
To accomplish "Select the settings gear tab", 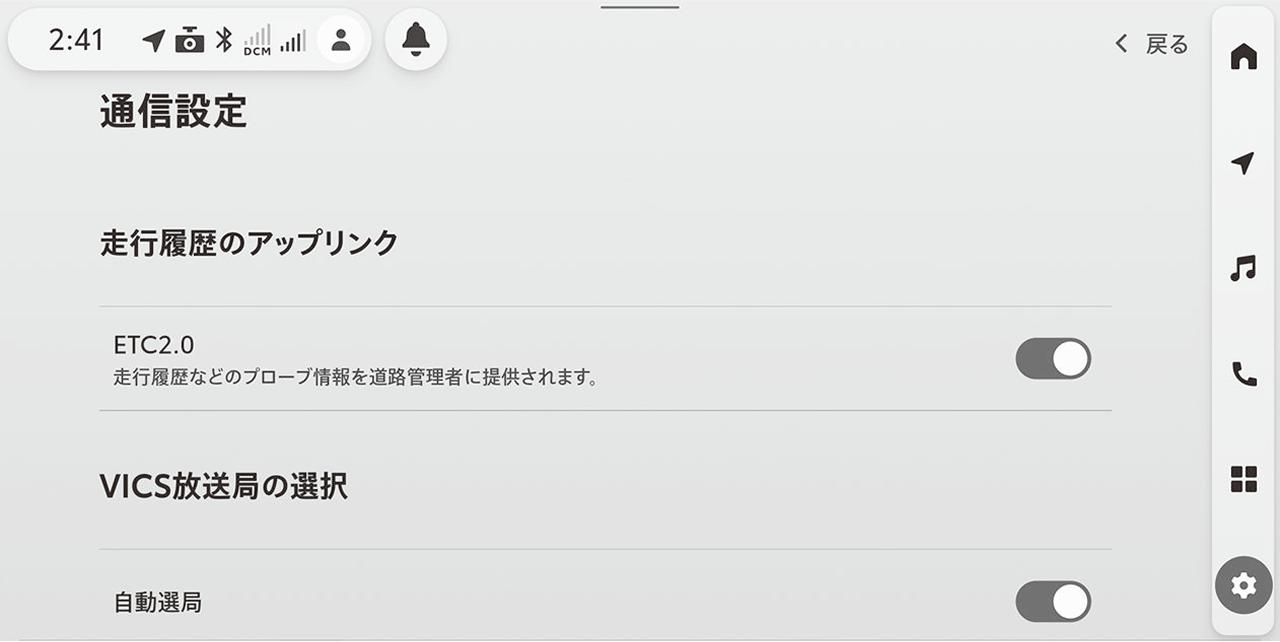I will tap(1243, 585).
